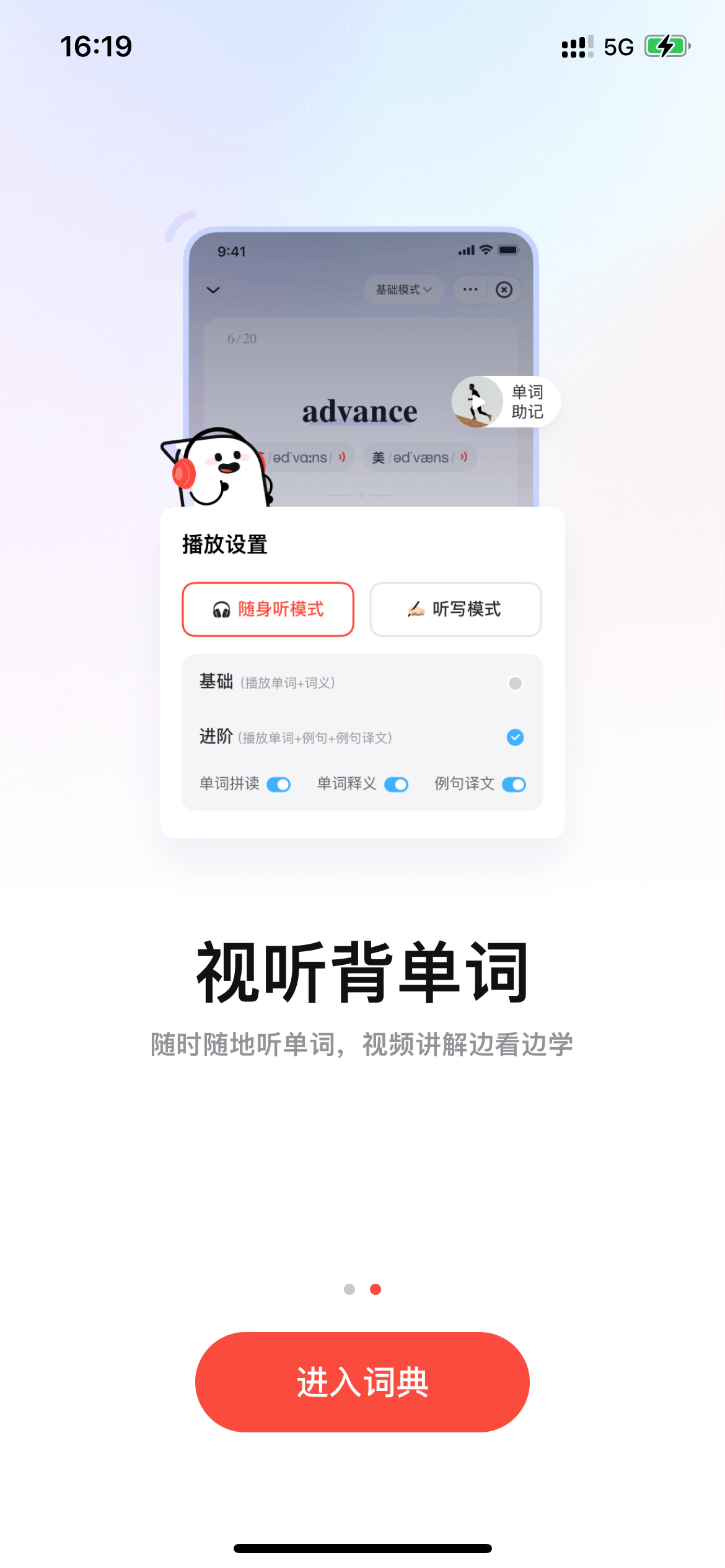Go to the first onboarding page dot
The image size is (725, 1568).
[349, 1289]
